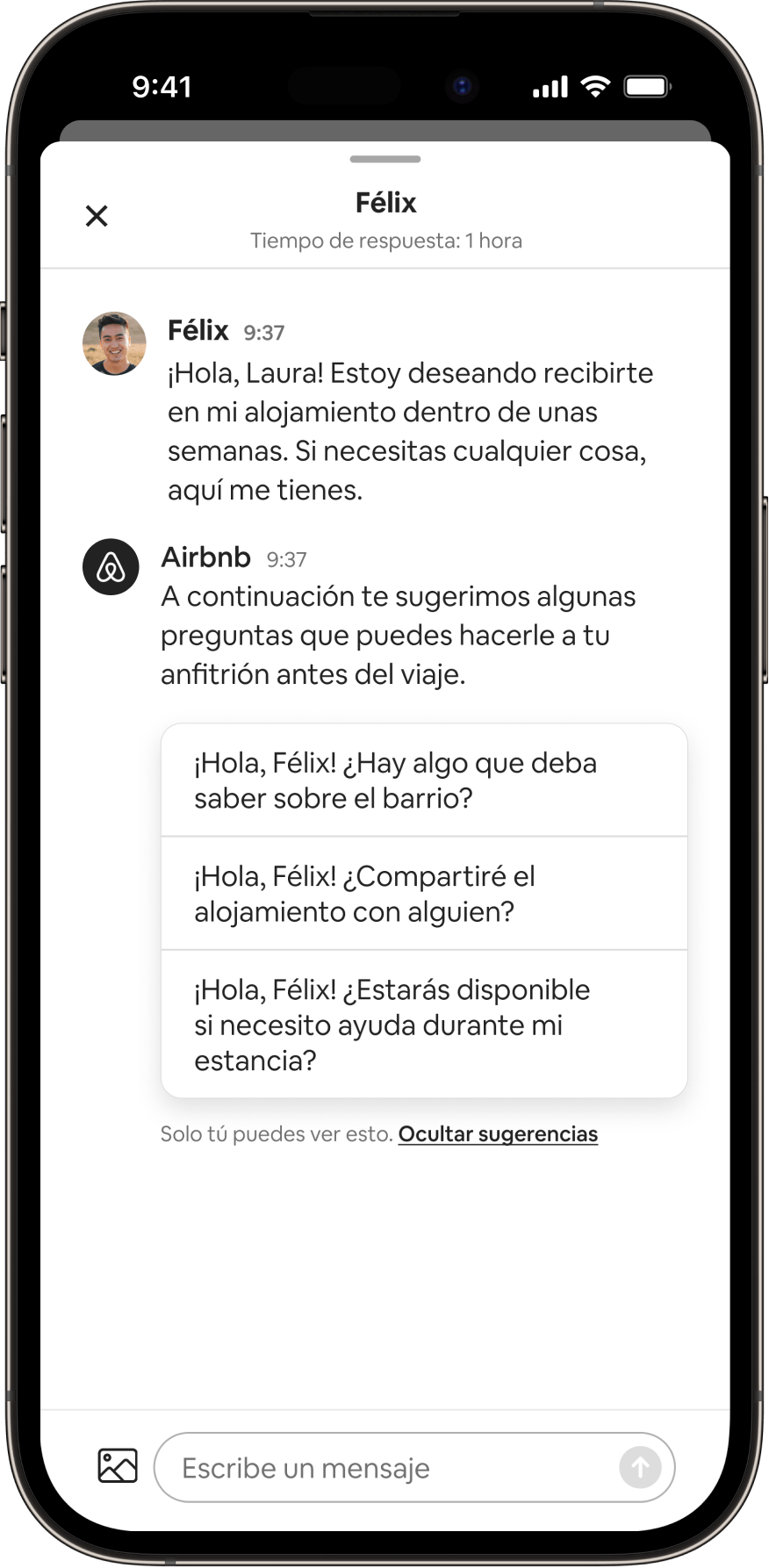Close the chat with Félix
This screenshot has width=769, height=1568.
pos(97,216)
